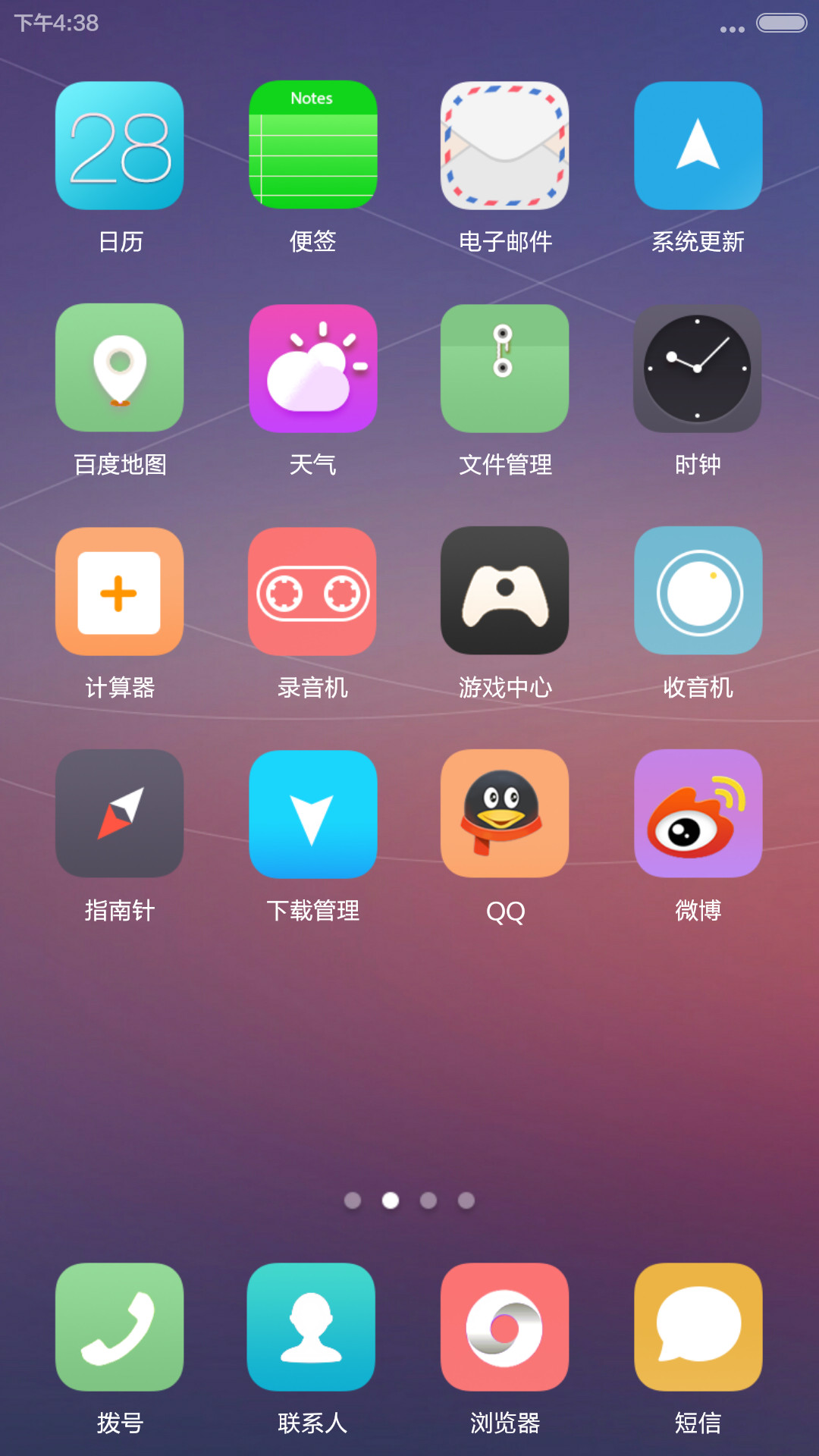819x1456 pixels.
Task: Open the 拨号 phone dialer
Action: (x=120, y=1327)
